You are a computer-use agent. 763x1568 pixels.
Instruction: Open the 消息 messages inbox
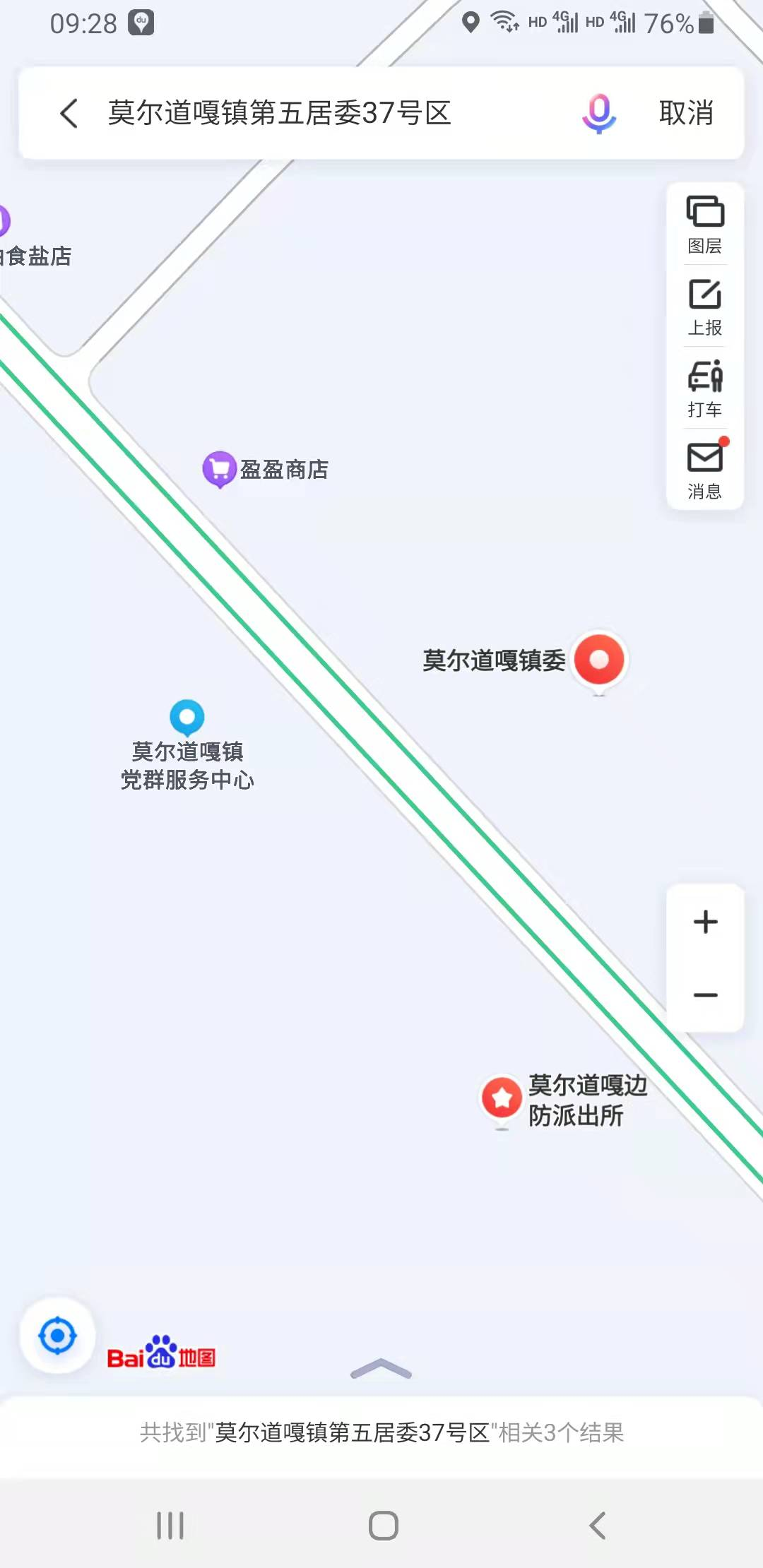coord(705,470)
